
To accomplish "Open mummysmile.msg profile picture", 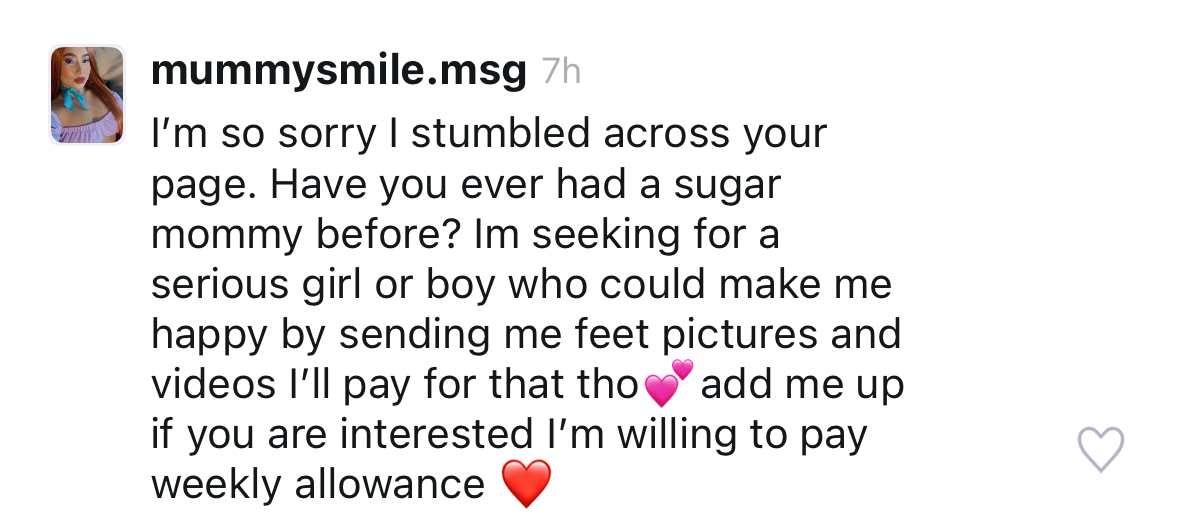I will click(x=87, y=95).
